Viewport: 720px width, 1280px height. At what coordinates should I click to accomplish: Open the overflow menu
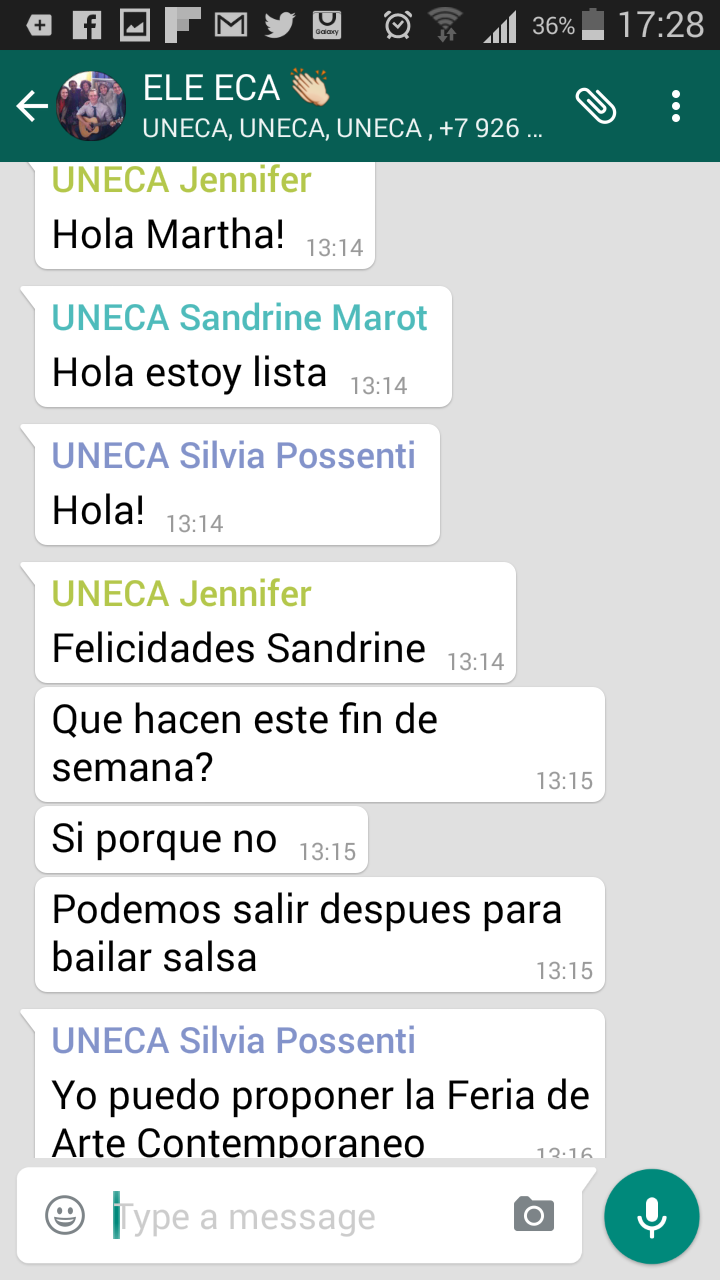coord(677,106)
